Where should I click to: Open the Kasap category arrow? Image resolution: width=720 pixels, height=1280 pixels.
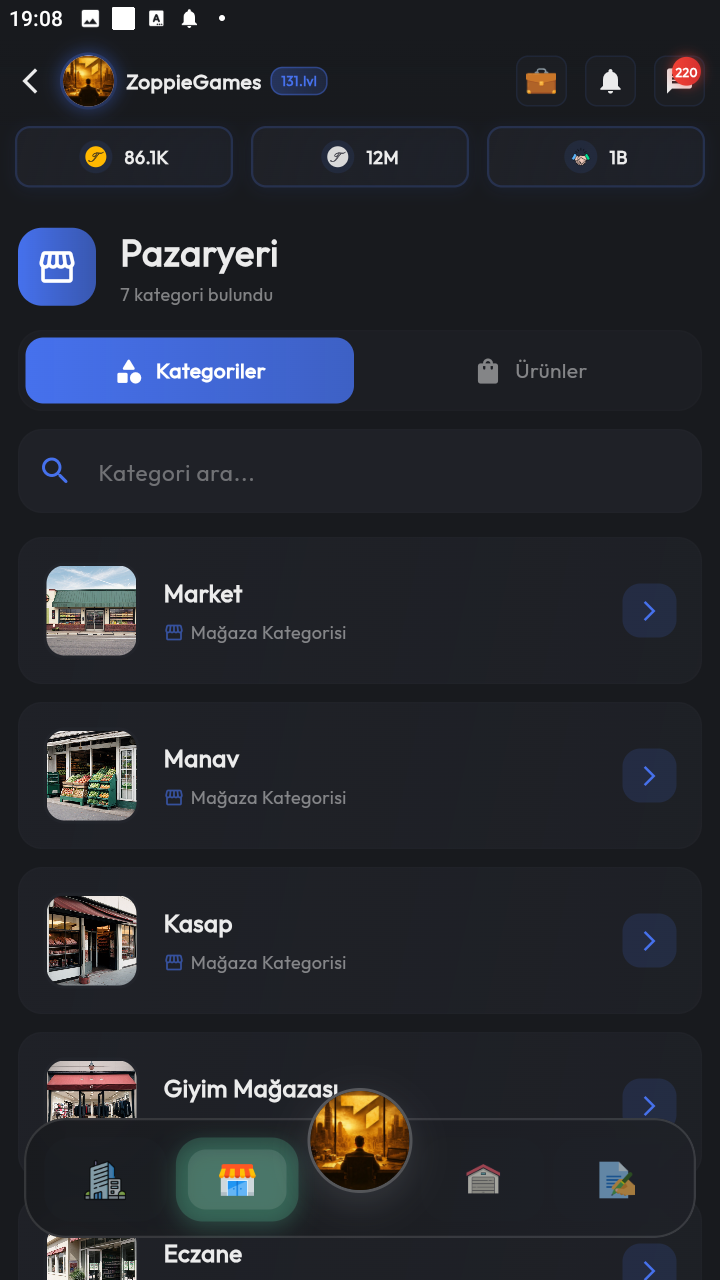click(x=649, y=940)
